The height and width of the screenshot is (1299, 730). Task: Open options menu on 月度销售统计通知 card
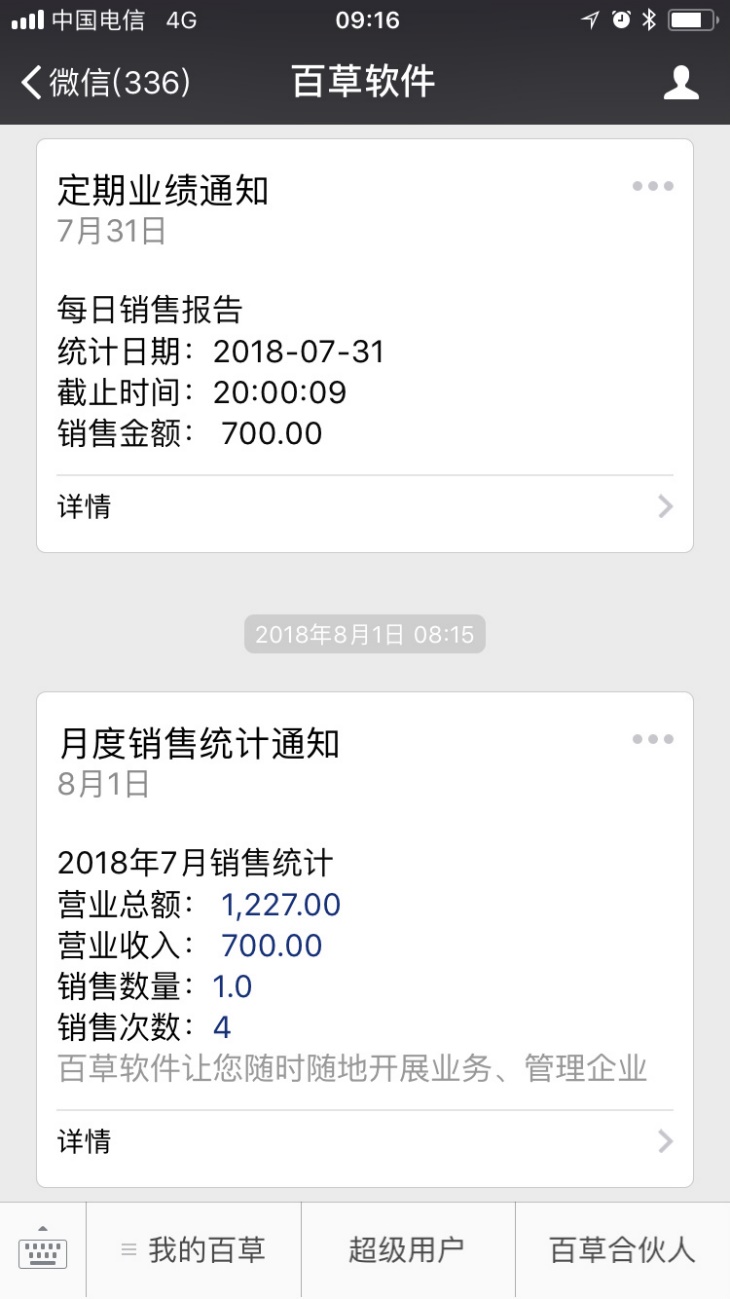[x=653, y=739]
